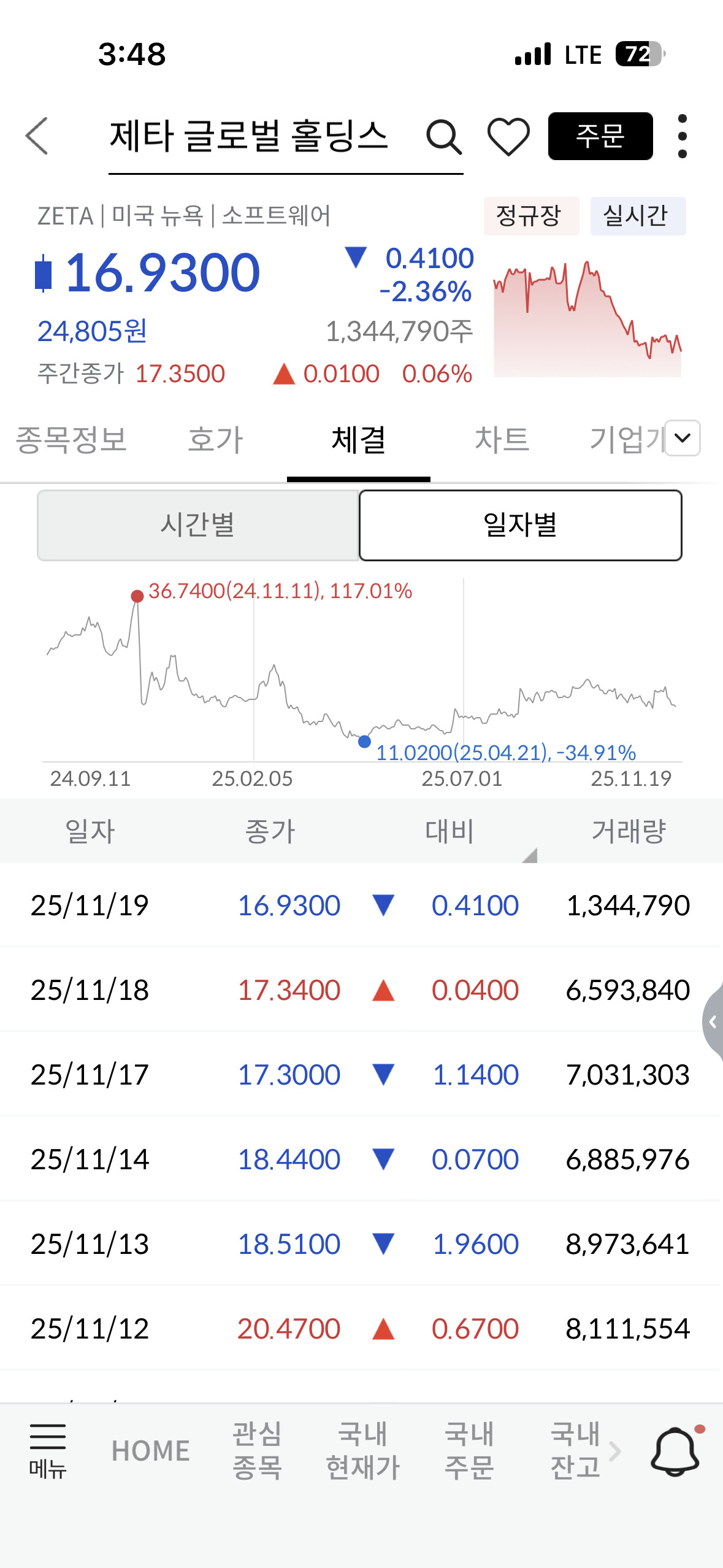Open 국내잔고 in the bottom bar
This screenshot has width=723, height=1568.
pos(576,1451)
